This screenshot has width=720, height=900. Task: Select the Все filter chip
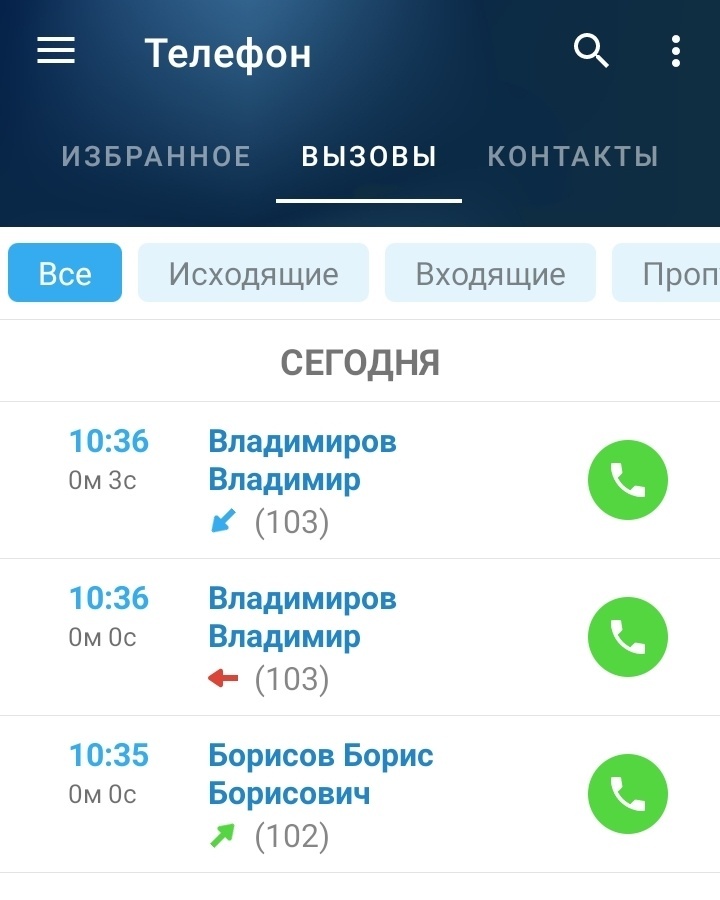pyautogui.click(x=65, y=273)
